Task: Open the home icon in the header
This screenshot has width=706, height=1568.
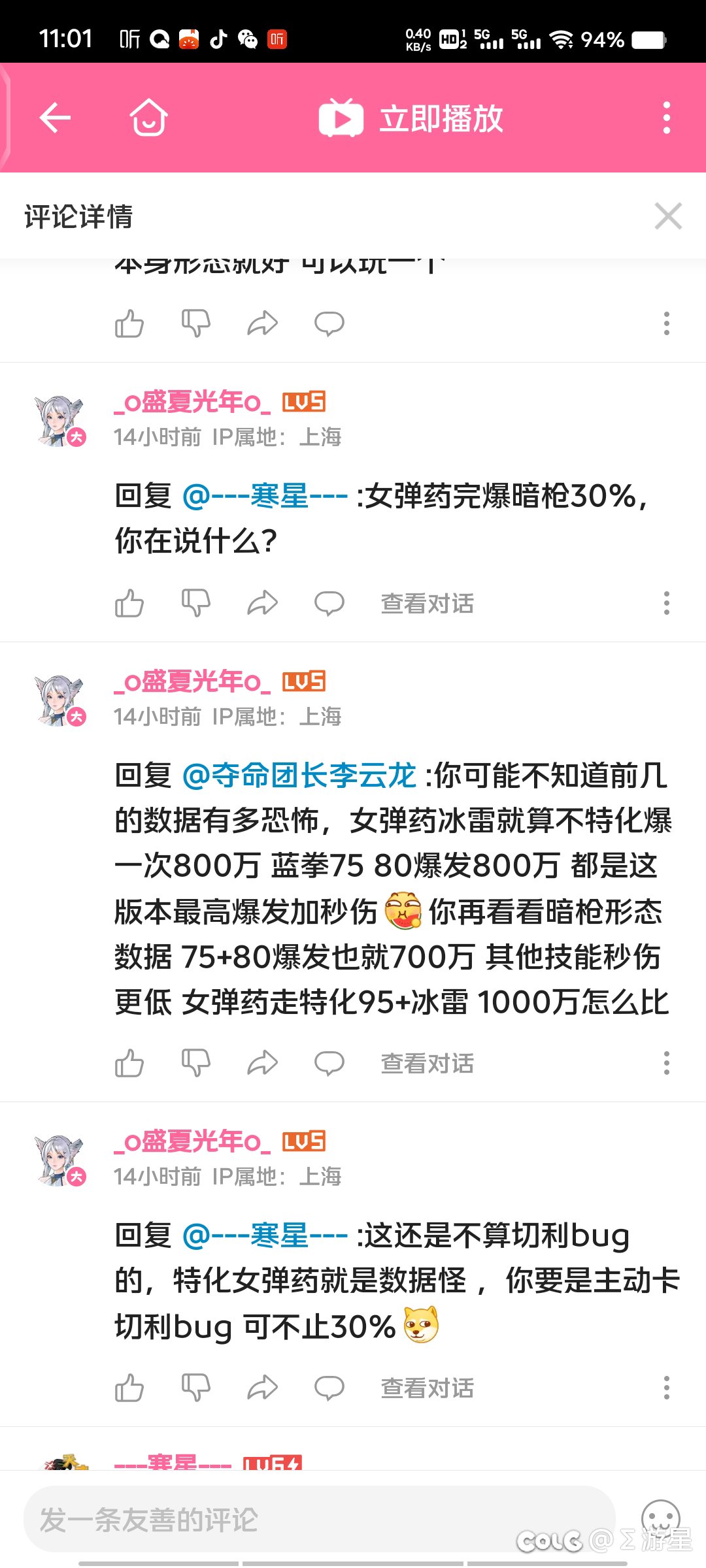Action: point(149,118)
